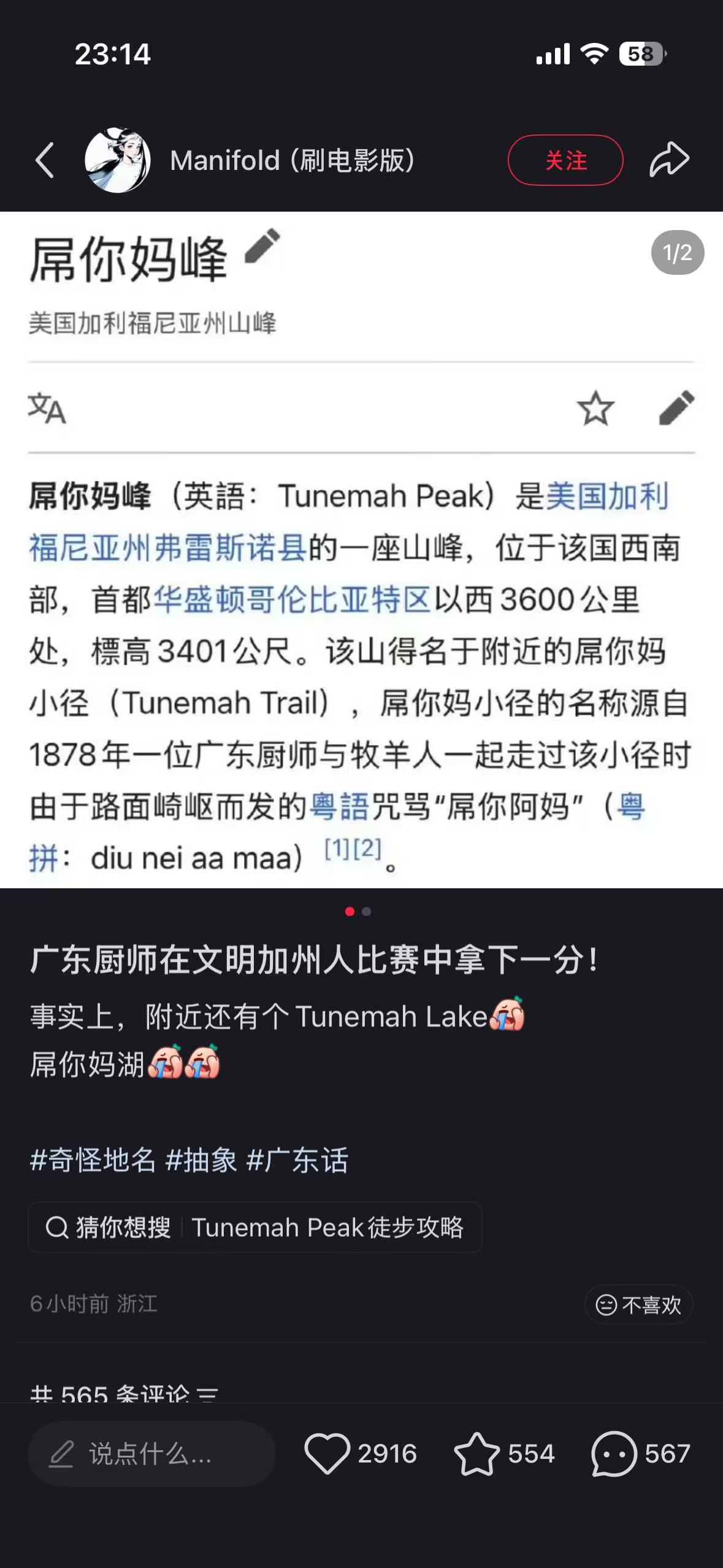Open the #抽象 hashtag
This screenshot has height=1568, width=723.
point(201,1160)
